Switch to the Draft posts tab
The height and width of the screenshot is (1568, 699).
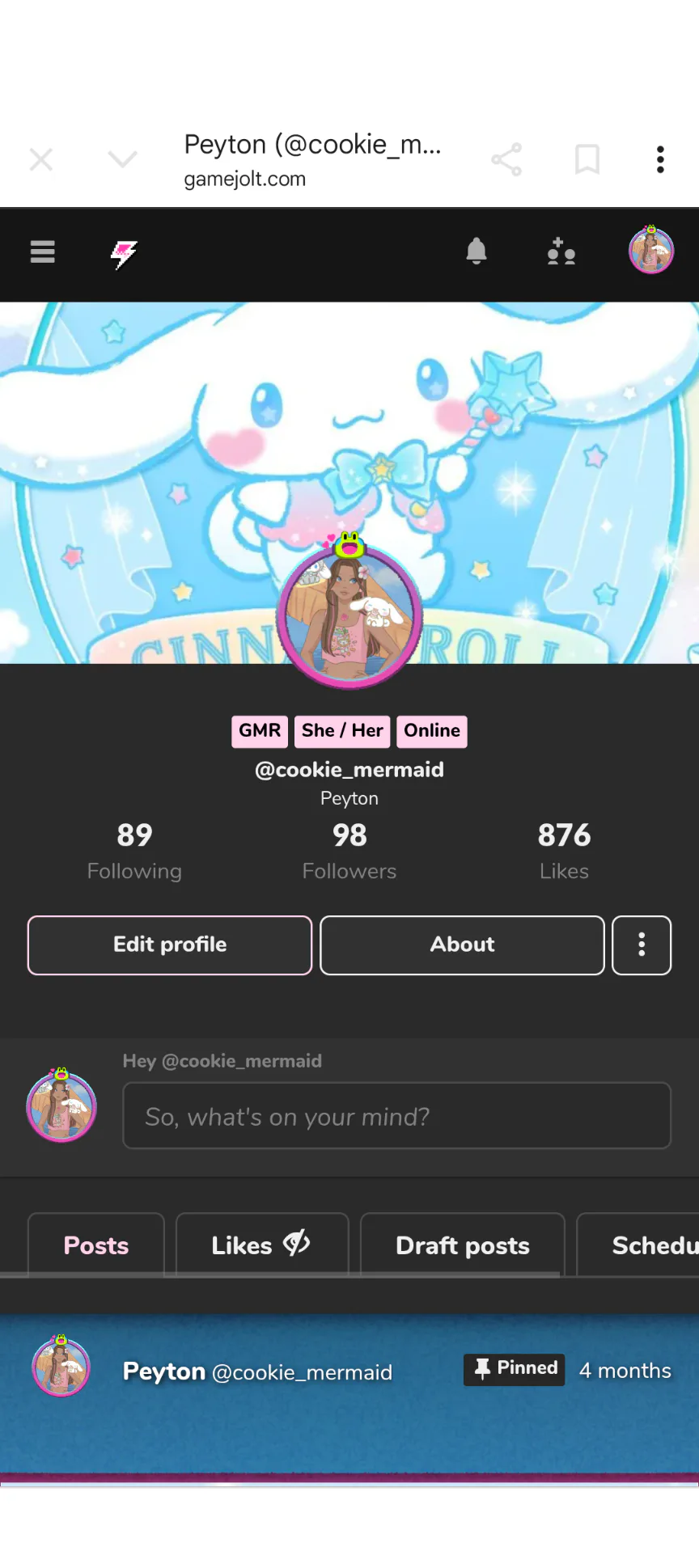[463, 1245]
